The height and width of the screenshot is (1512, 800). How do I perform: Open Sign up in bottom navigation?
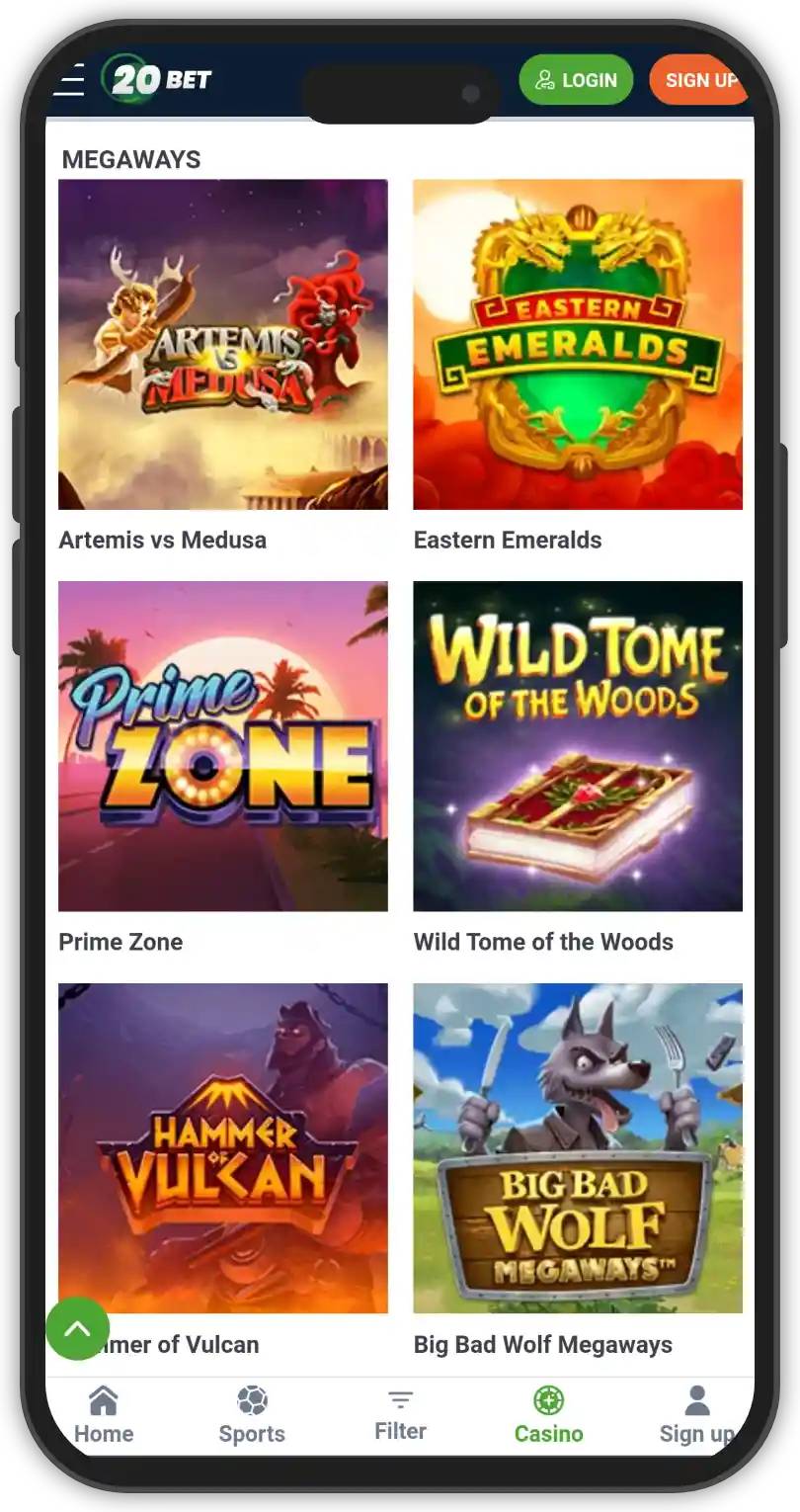(696, 1415)
